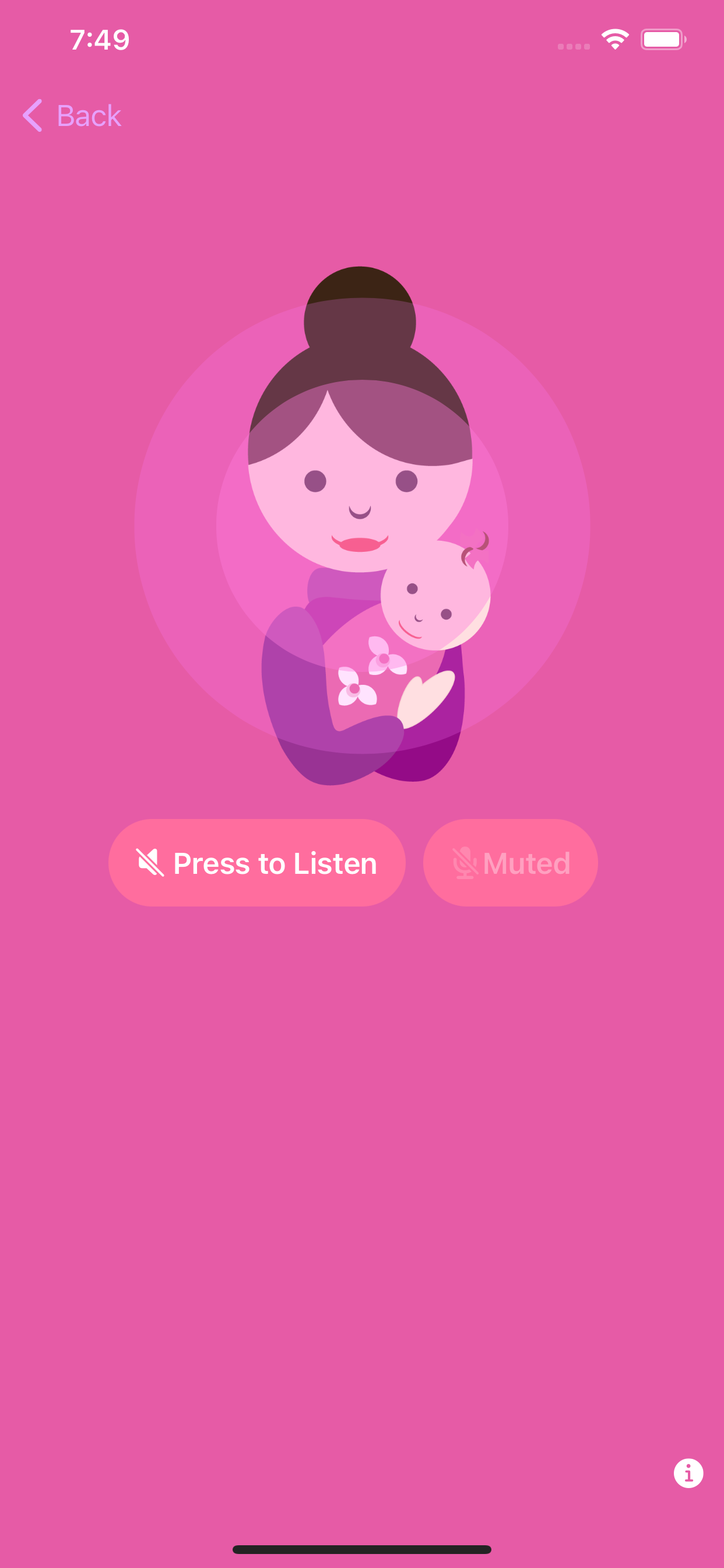Tap the crossed-out speaker icon on Press to Listen

[x=151, y=862]
